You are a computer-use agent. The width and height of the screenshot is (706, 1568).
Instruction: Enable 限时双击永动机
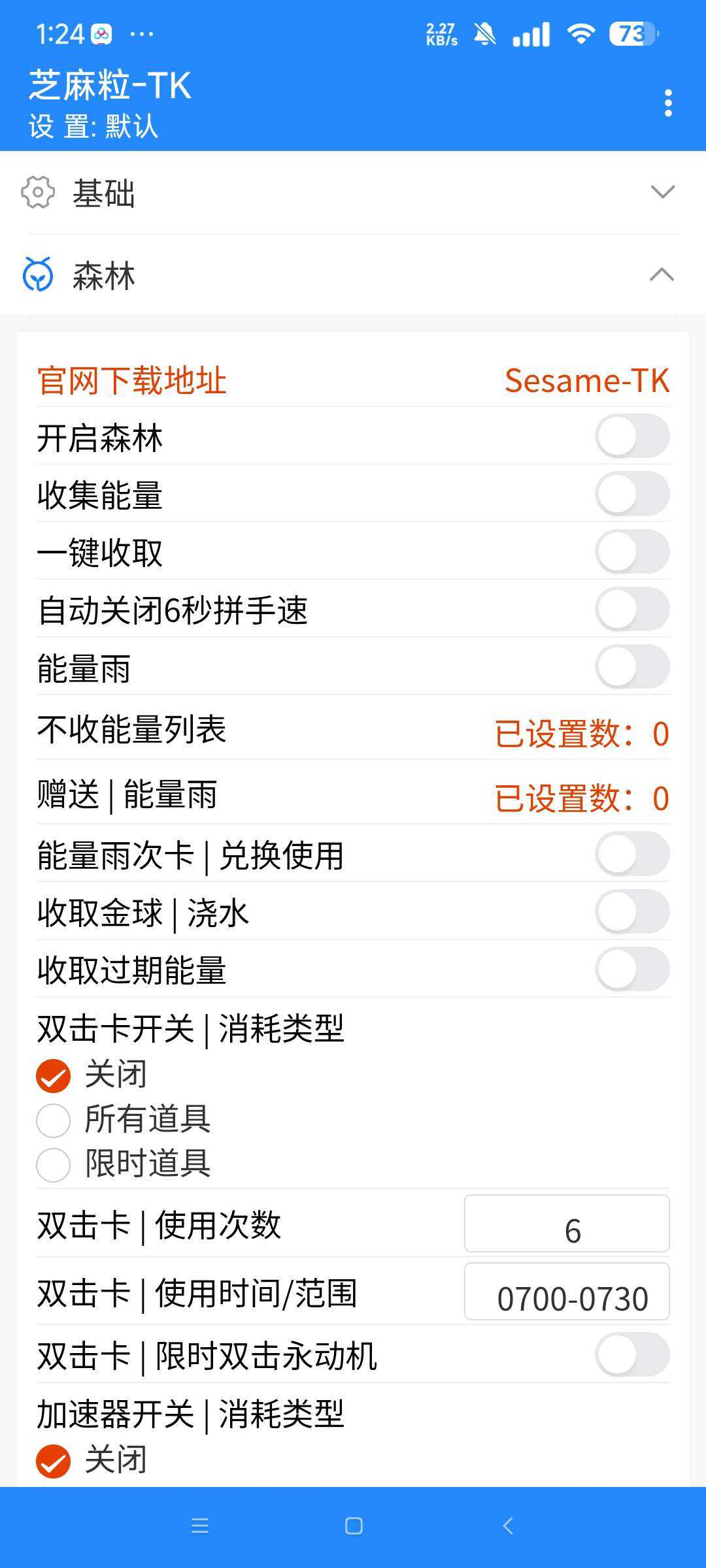point(631,1355)
